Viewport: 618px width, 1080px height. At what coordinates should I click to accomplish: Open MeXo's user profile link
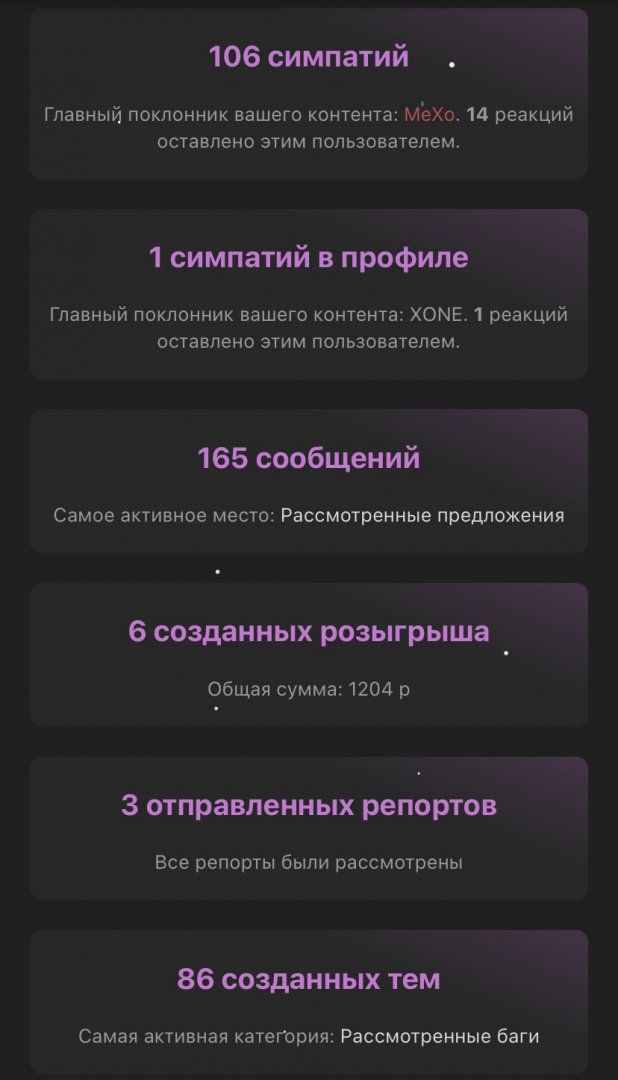(429, 114)
